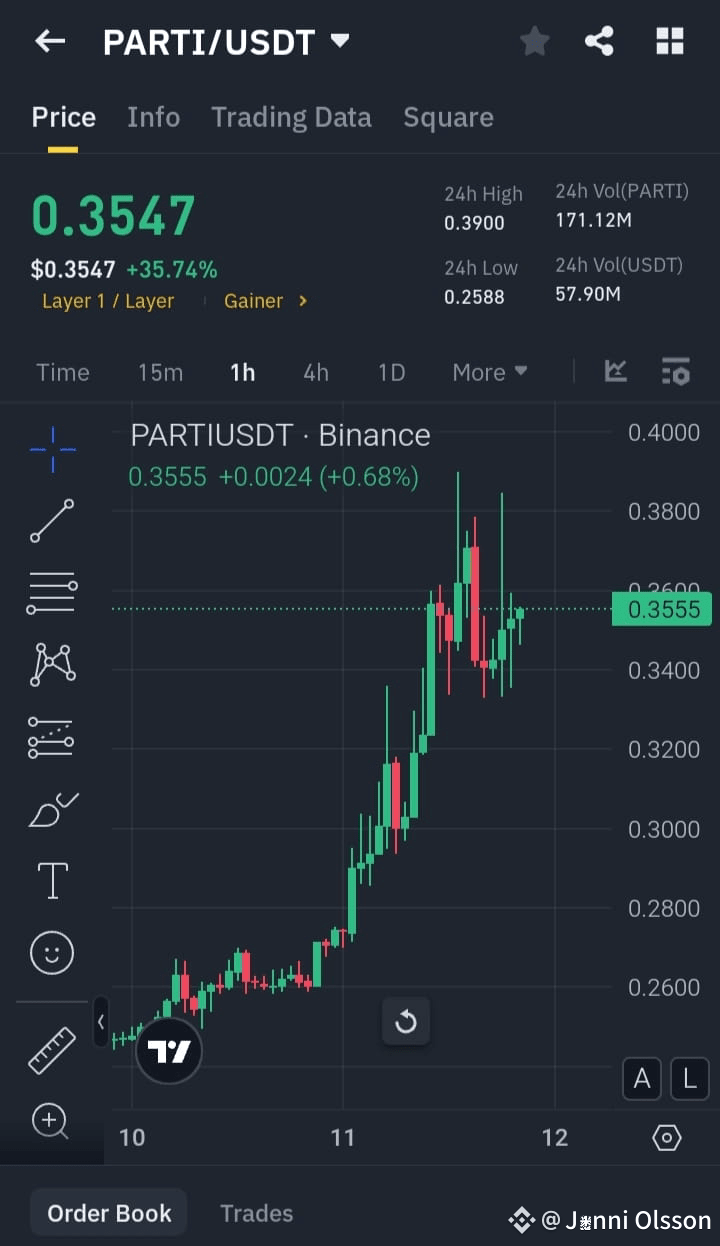Select the crosshair cursor tool
Image resolution: width=720 pixels, height=1246 pixels.
point(51,449)
